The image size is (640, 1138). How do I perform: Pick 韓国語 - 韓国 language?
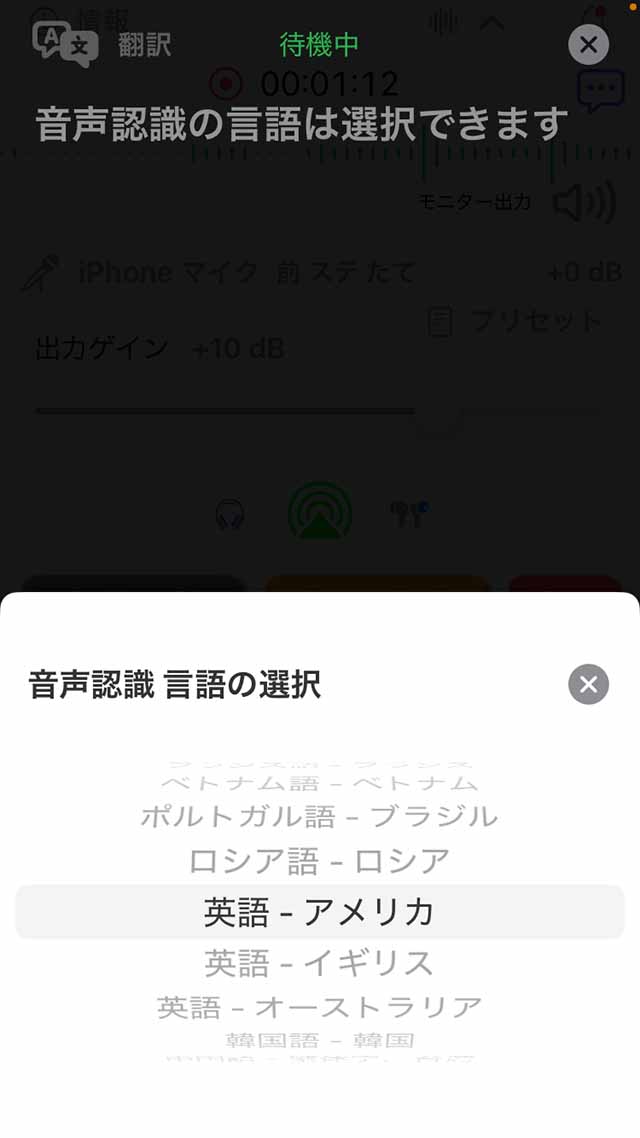tap(319, 1041)
